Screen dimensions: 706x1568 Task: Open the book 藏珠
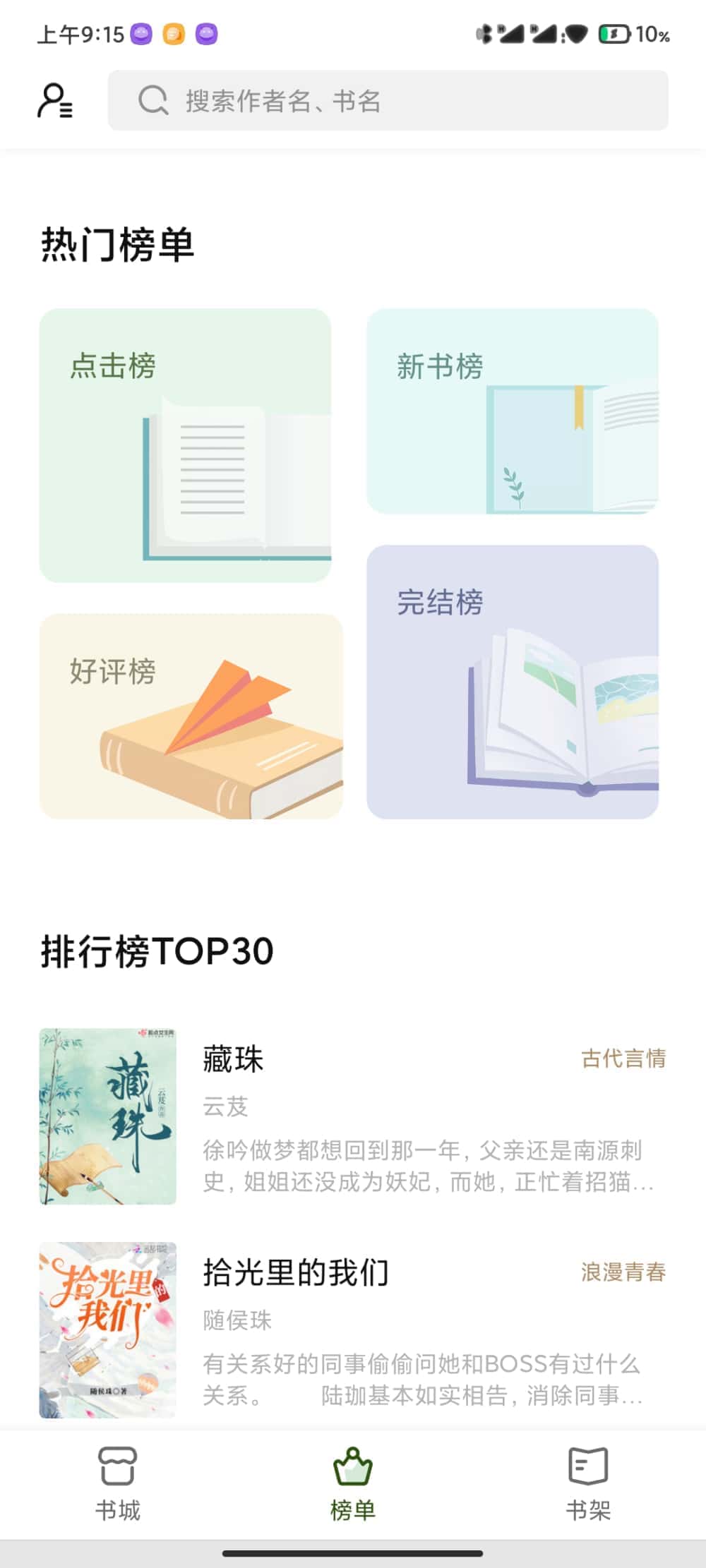pos(352,1116)
